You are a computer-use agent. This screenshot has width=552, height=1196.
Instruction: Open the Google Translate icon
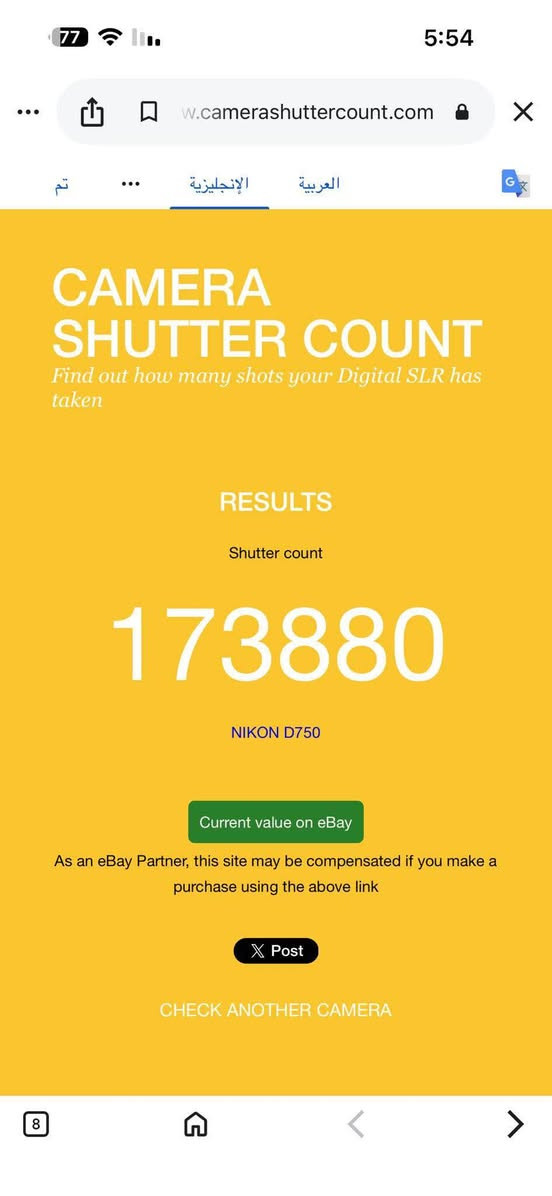click(515, 184)
